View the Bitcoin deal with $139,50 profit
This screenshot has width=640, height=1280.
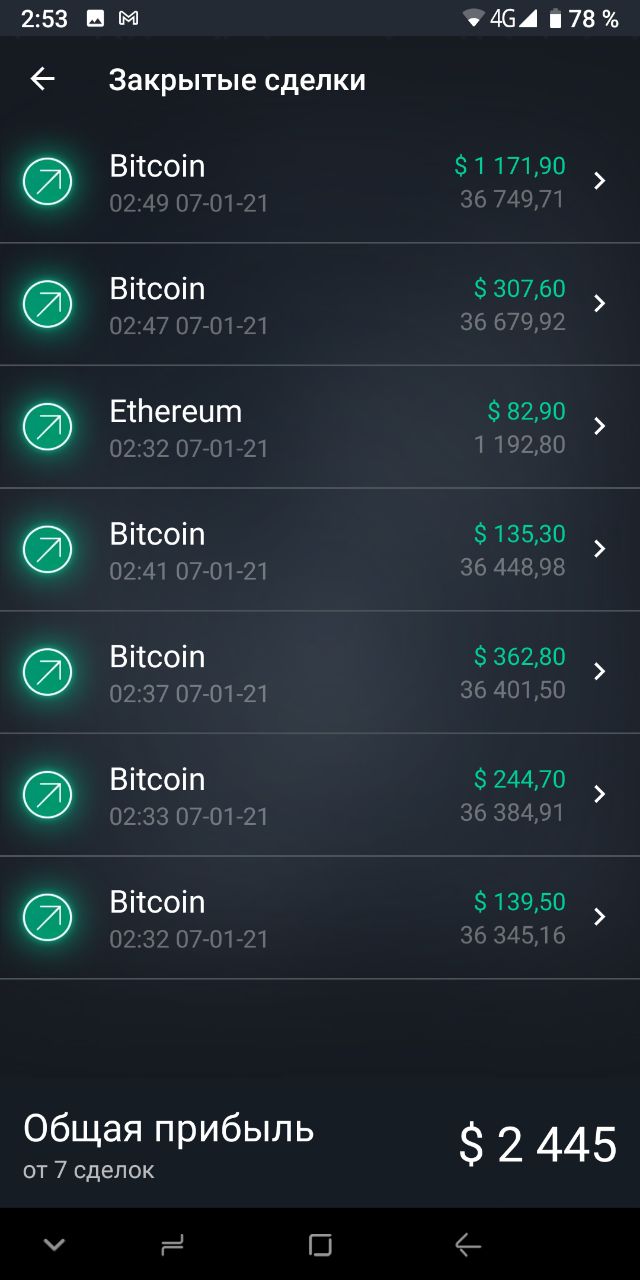320,917
